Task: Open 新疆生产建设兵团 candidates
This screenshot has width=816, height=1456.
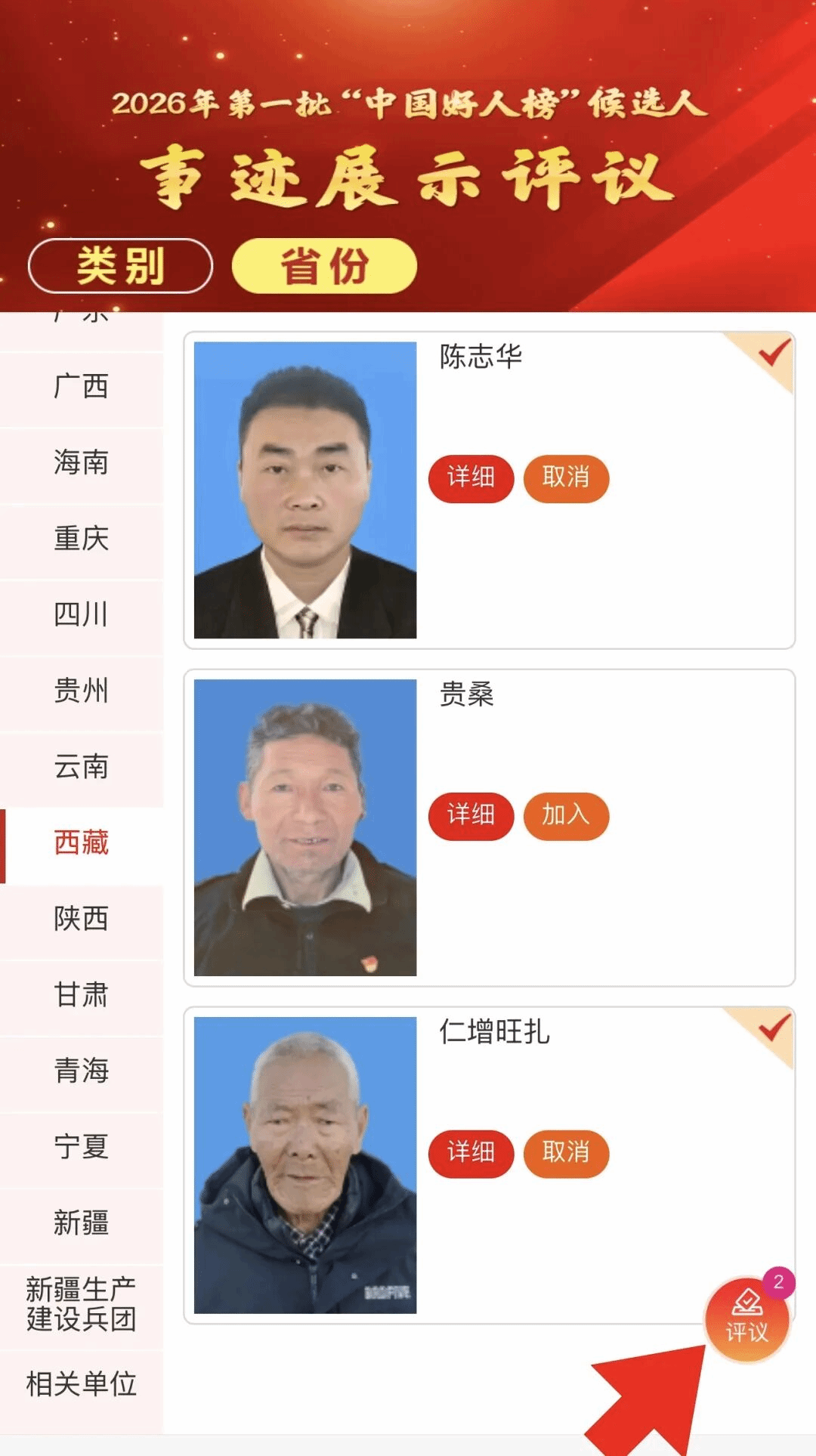Action: pos(81,1304)
